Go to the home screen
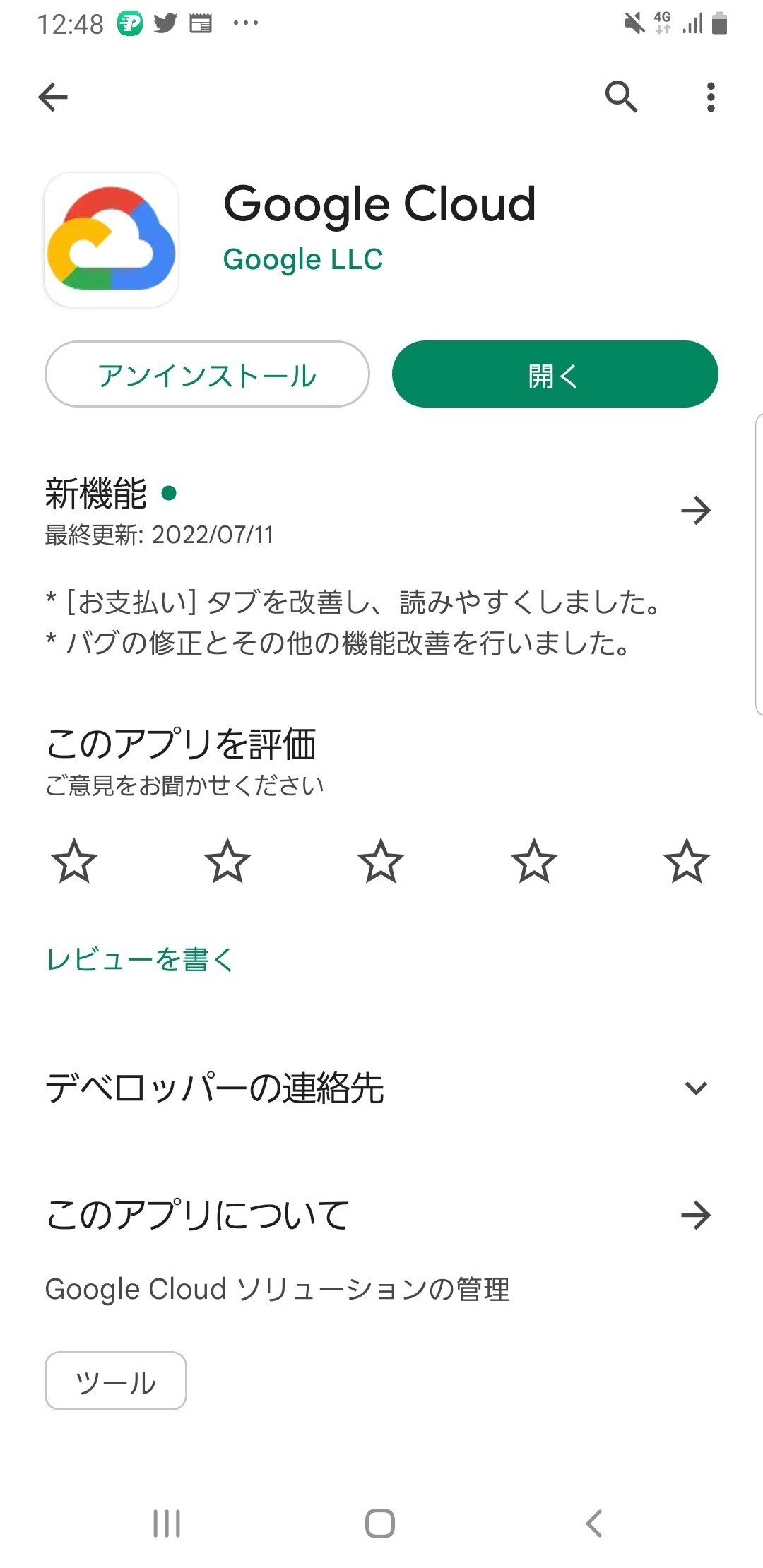Image resolution: width=763 pixels, height=1568 pixels. tap(380, 1524)
